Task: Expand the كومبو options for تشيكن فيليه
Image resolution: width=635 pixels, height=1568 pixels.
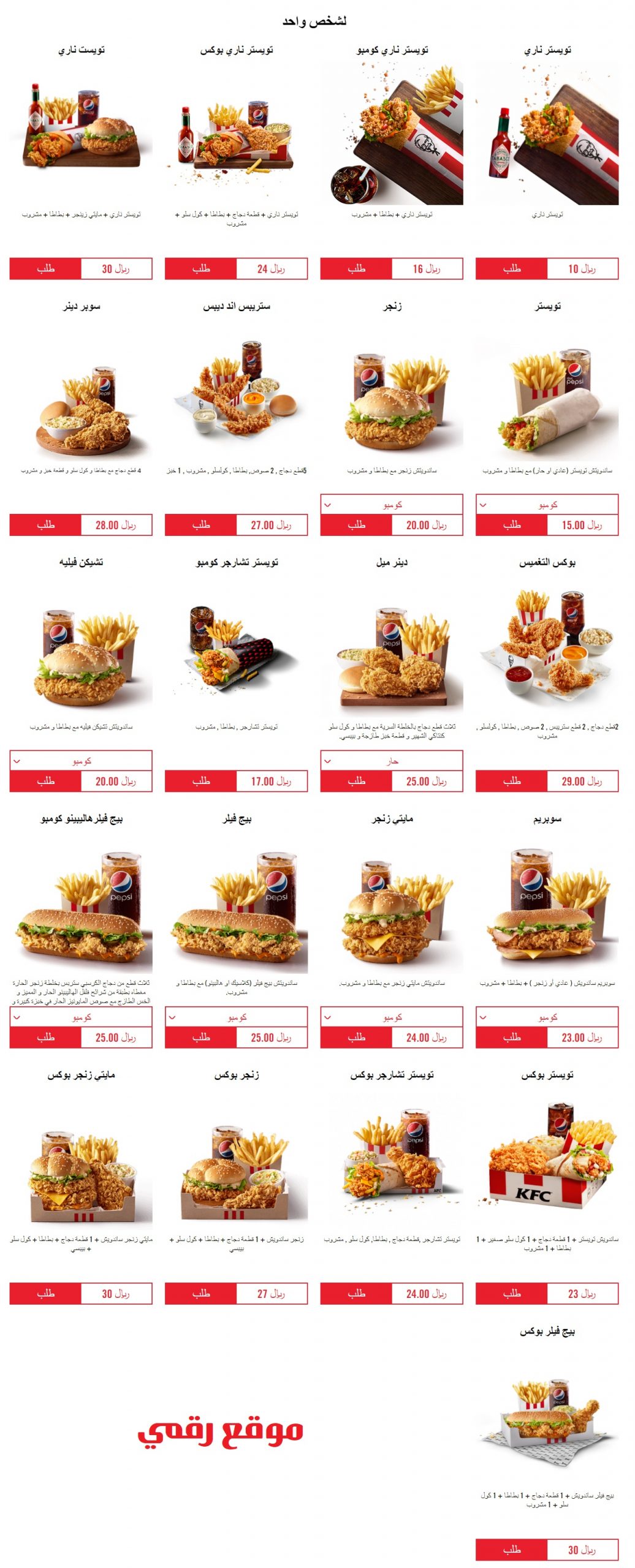Action: (x=81, y=761)
